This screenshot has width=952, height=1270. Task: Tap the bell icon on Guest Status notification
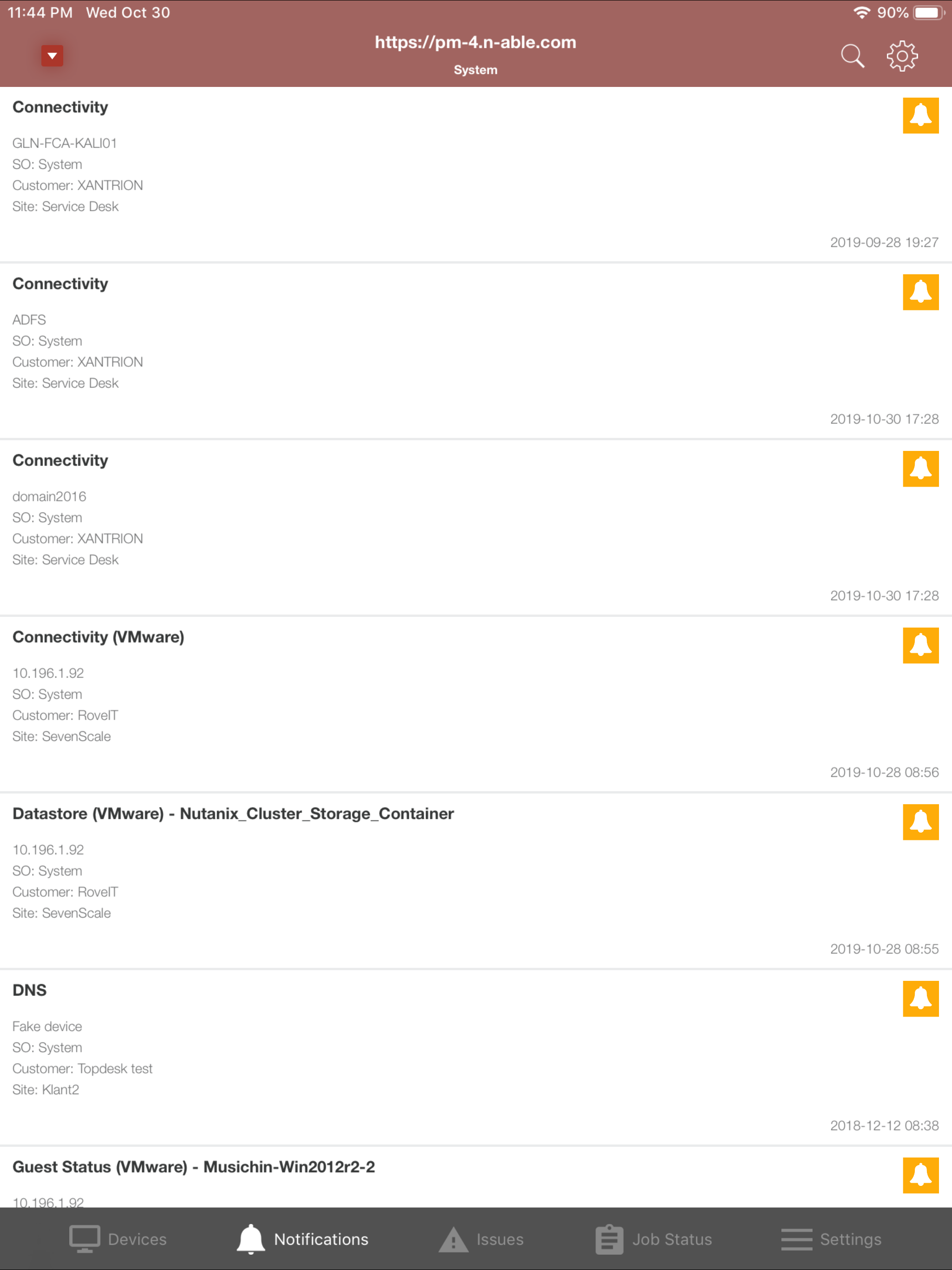tap(921, 1175)
